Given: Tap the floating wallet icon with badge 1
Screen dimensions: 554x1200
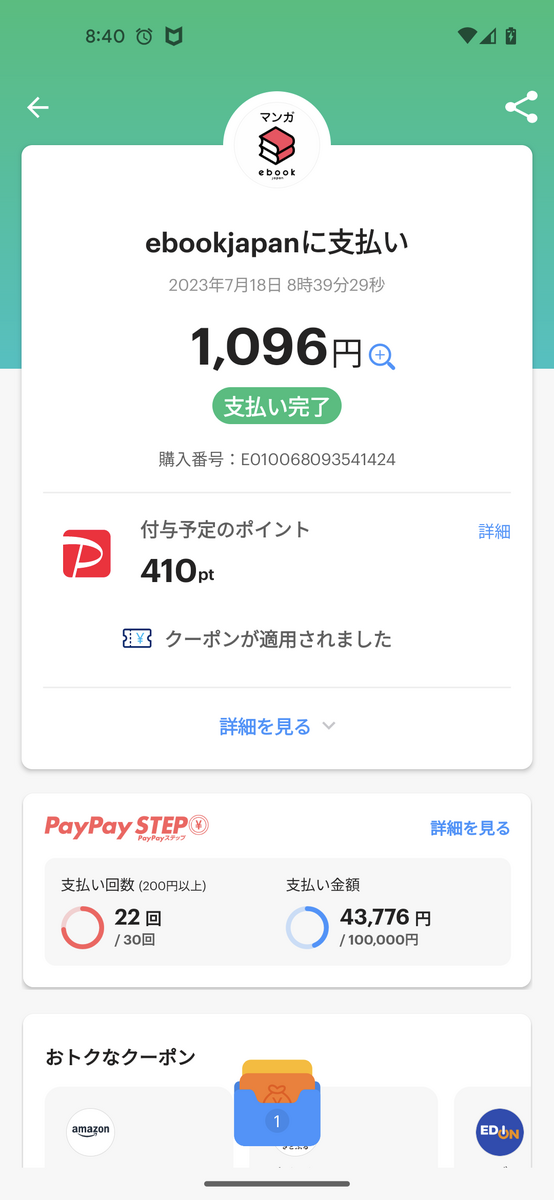Looking at the screenshot, I should [x=277, y=1103].
